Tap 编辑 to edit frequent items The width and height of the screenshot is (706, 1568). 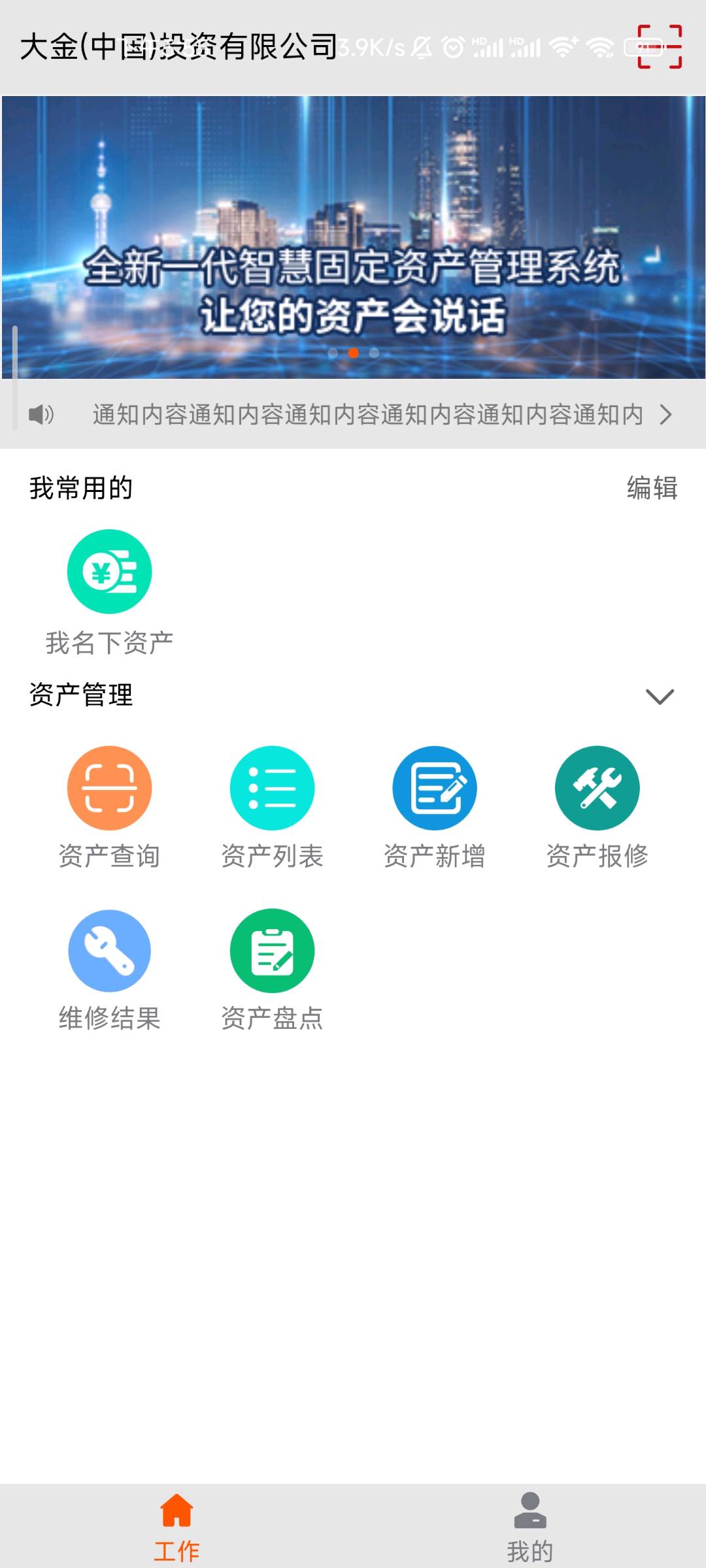click(x=652, y=488)
